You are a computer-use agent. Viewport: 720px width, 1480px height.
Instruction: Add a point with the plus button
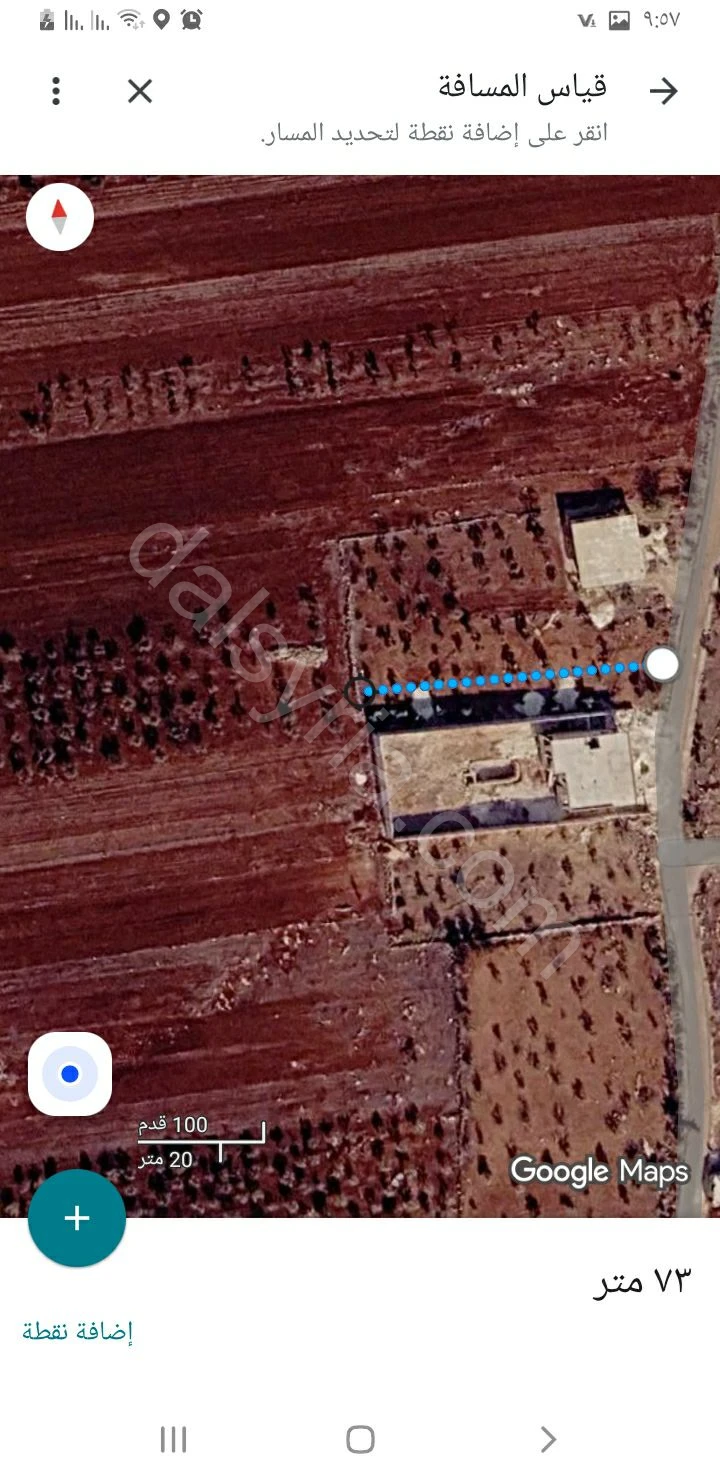[77, 1218]
